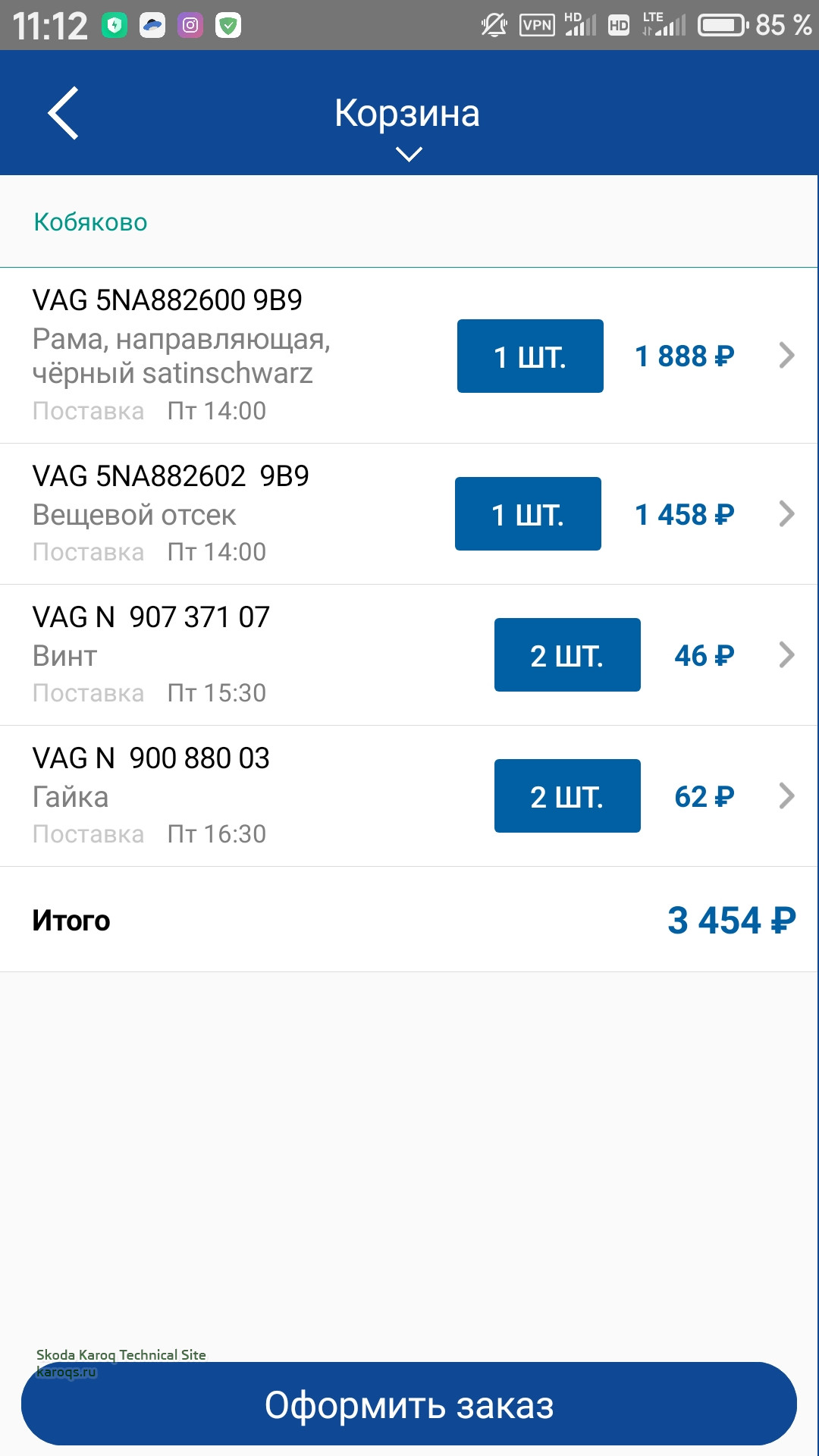This screenshot has width=819, height=1456.
Task: Select the Кобяково pickup location
Action: [91, 222]
